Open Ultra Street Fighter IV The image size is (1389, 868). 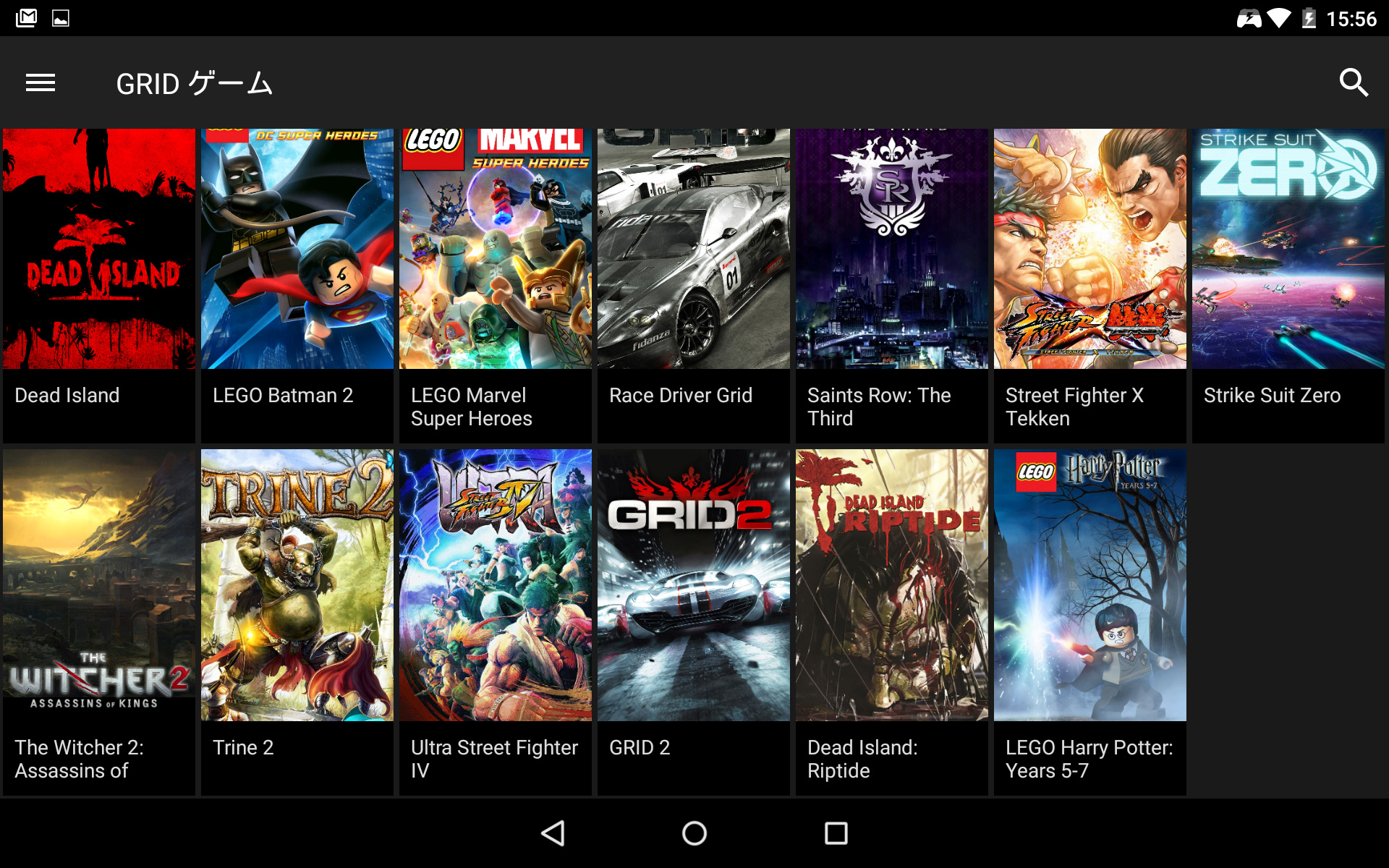click(496, 622)
